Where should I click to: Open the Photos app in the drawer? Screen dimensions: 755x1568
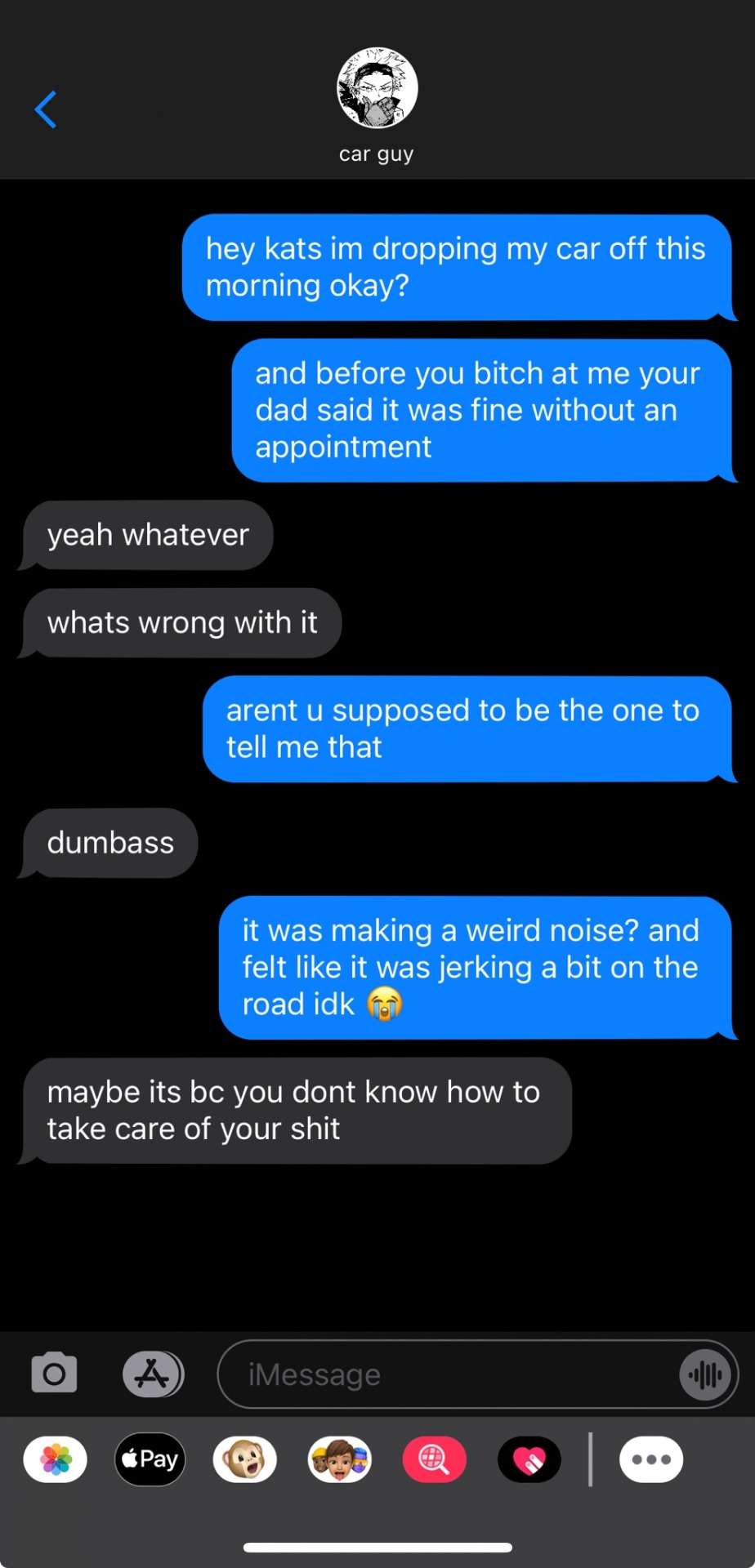56,1459
